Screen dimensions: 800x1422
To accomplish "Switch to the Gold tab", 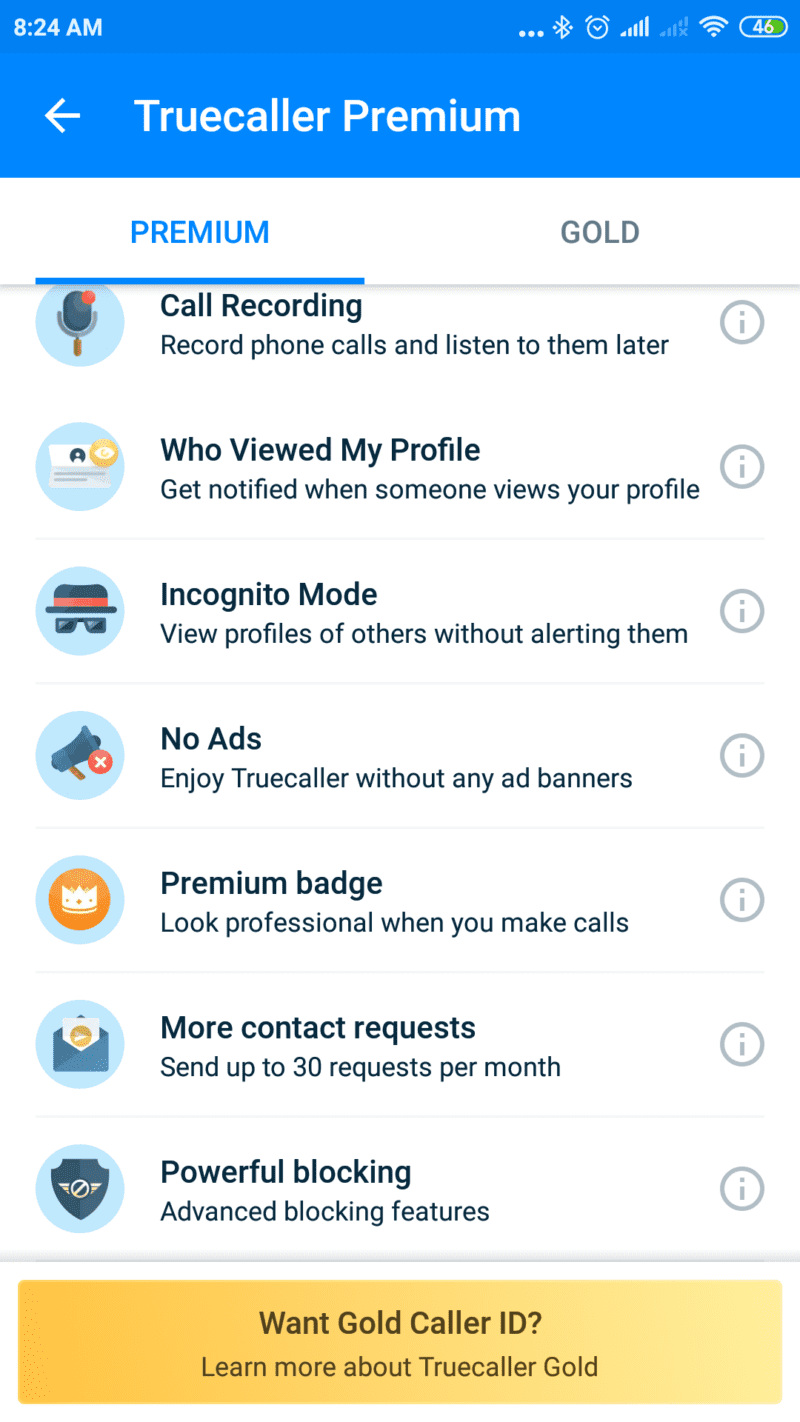I will click(600, 232).
